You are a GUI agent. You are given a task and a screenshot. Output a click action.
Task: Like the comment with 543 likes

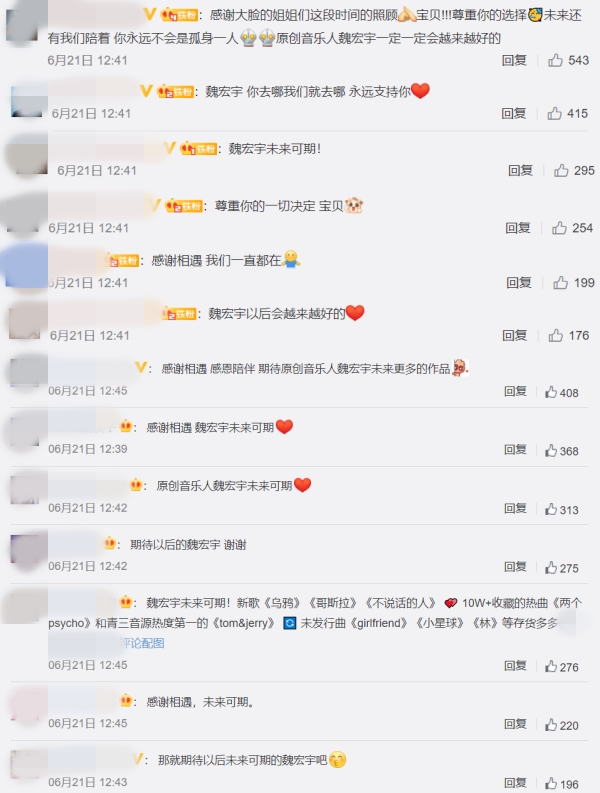556,60
